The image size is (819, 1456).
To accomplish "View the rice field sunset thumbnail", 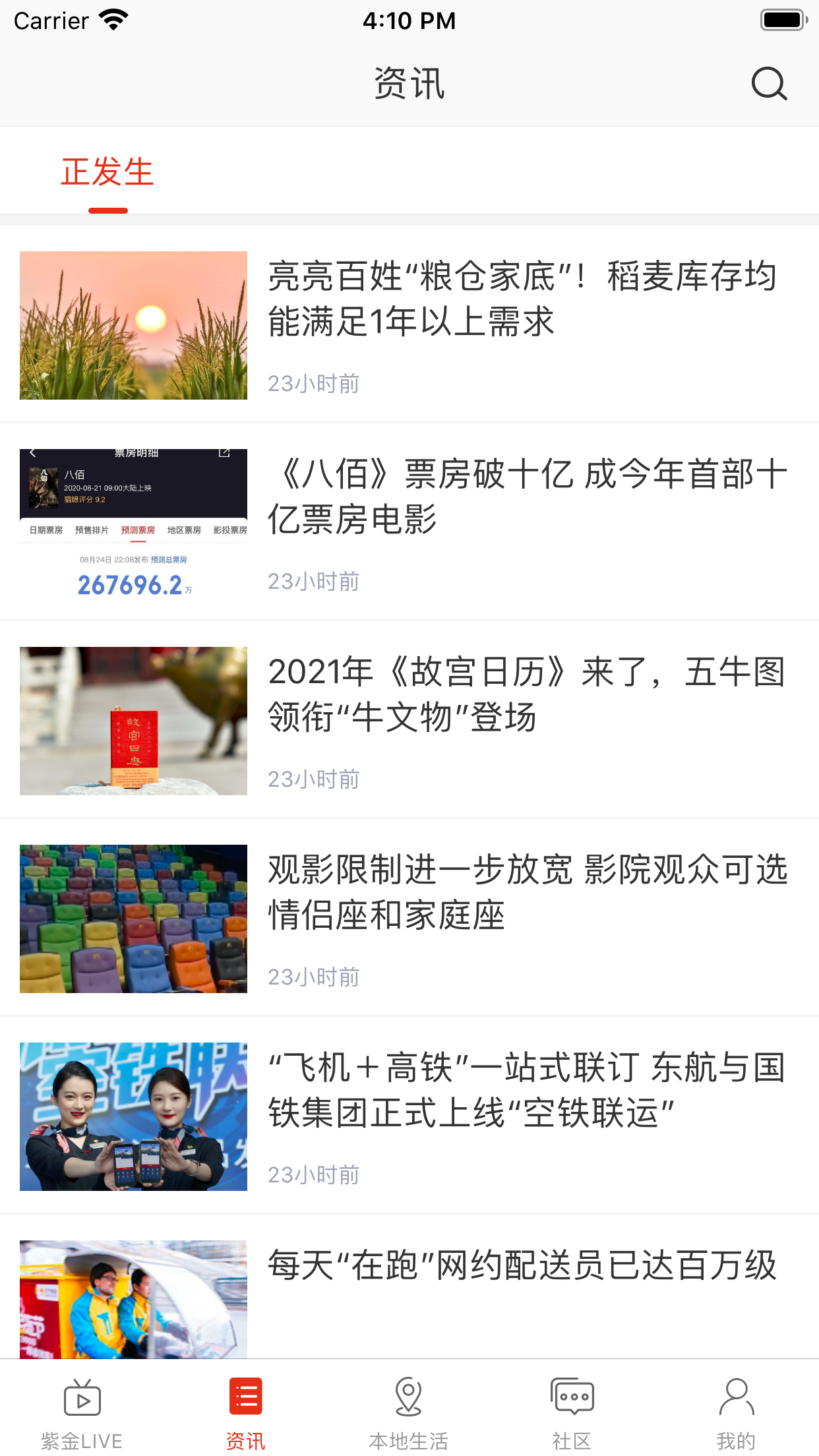I will point(133,326).
